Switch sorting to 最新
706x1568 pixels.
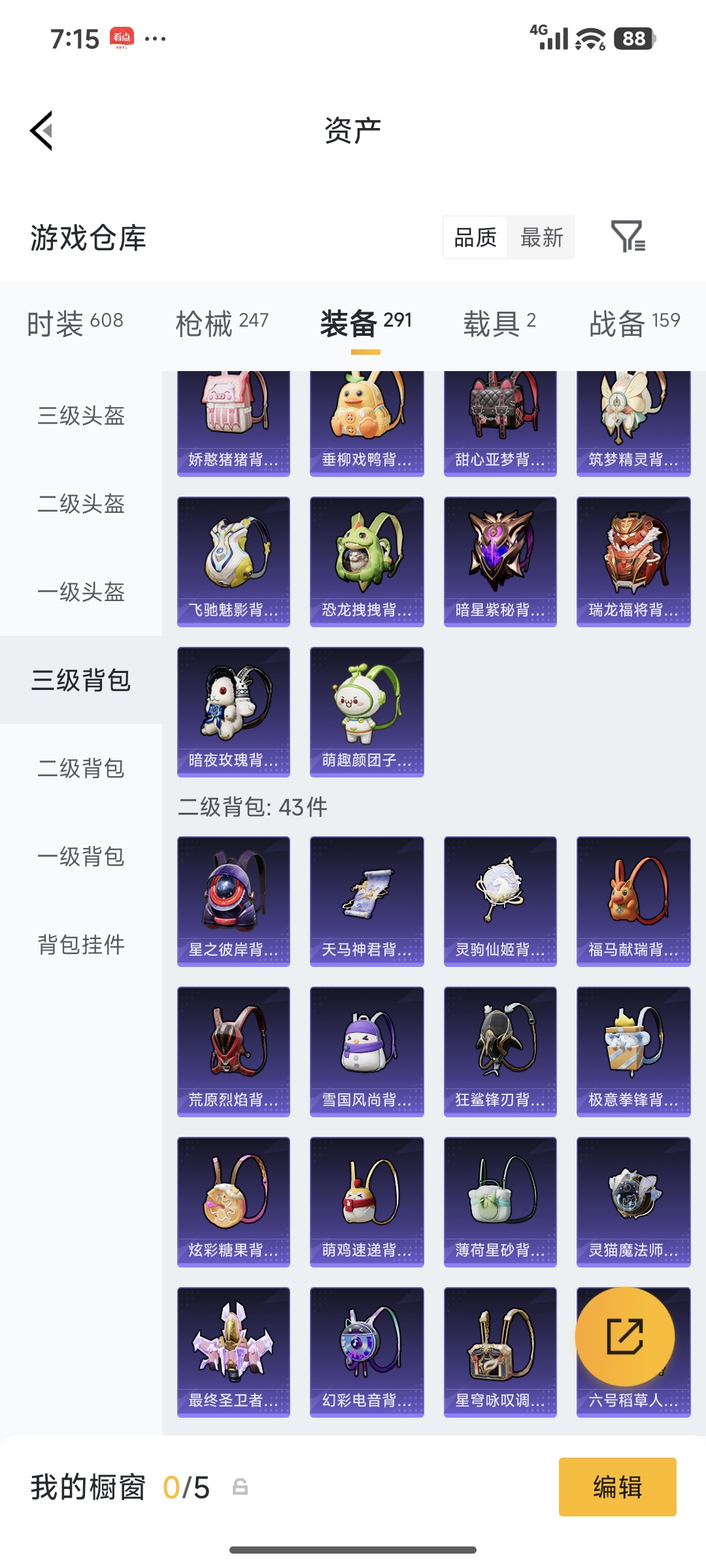[542, 238]
